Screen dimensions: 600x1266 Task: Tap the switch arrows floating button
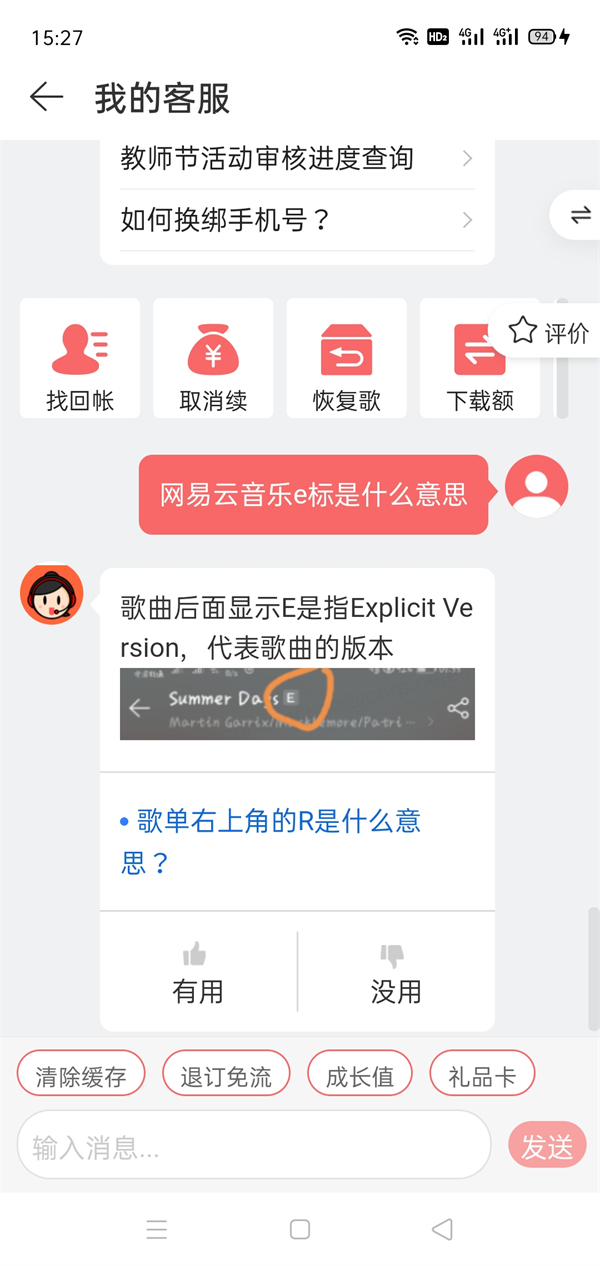click(x=580, y=215)
